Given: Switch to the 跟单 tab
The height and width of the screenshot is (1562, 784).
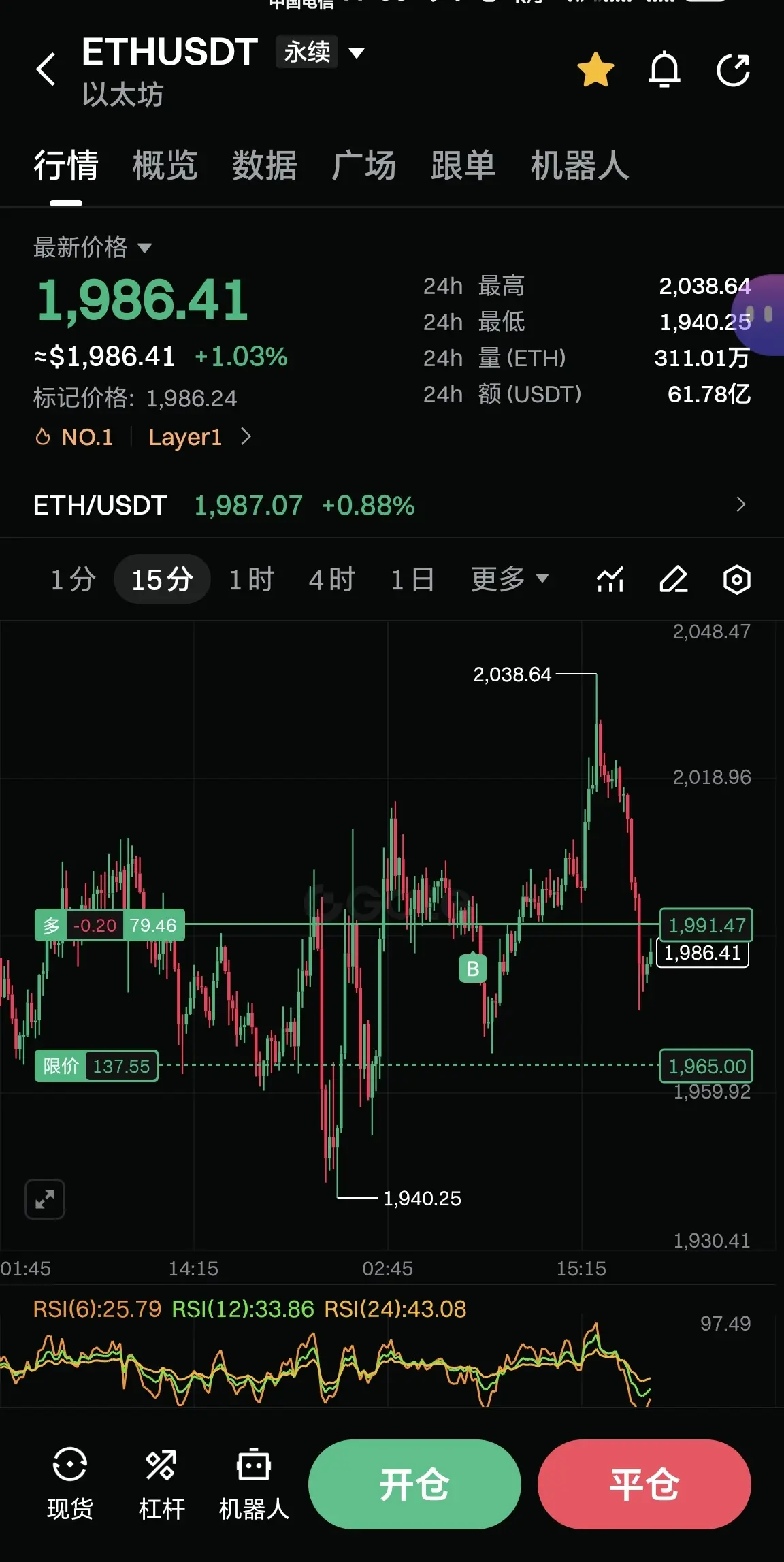Looking at the screenshot, I should click(463, 166).
